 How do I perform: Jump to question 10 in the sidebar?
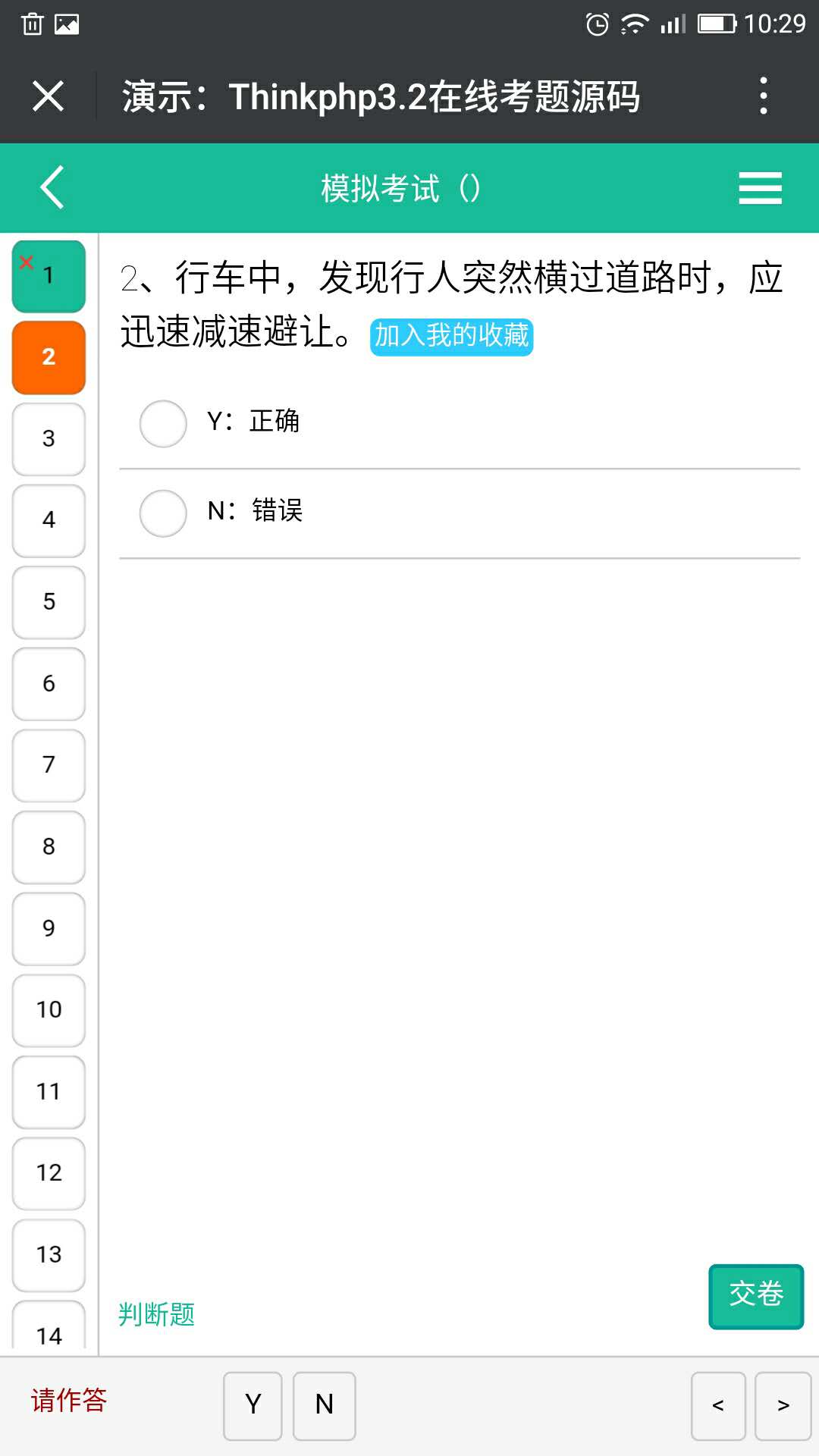point(49,1010)
